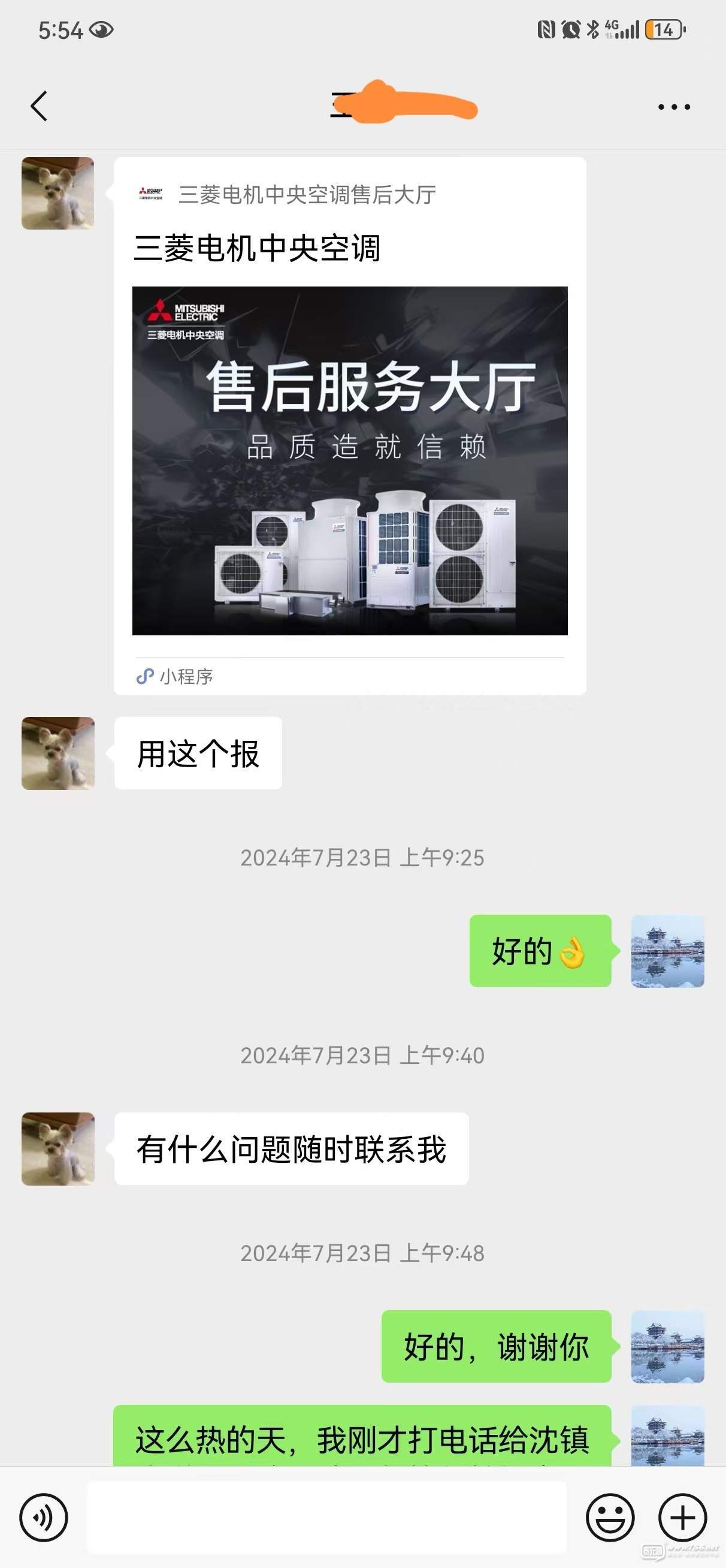The width and height of the screenshot is (726, 1568).
Task: Open the chat info overflow menu
Action: [x=674, y=107]
